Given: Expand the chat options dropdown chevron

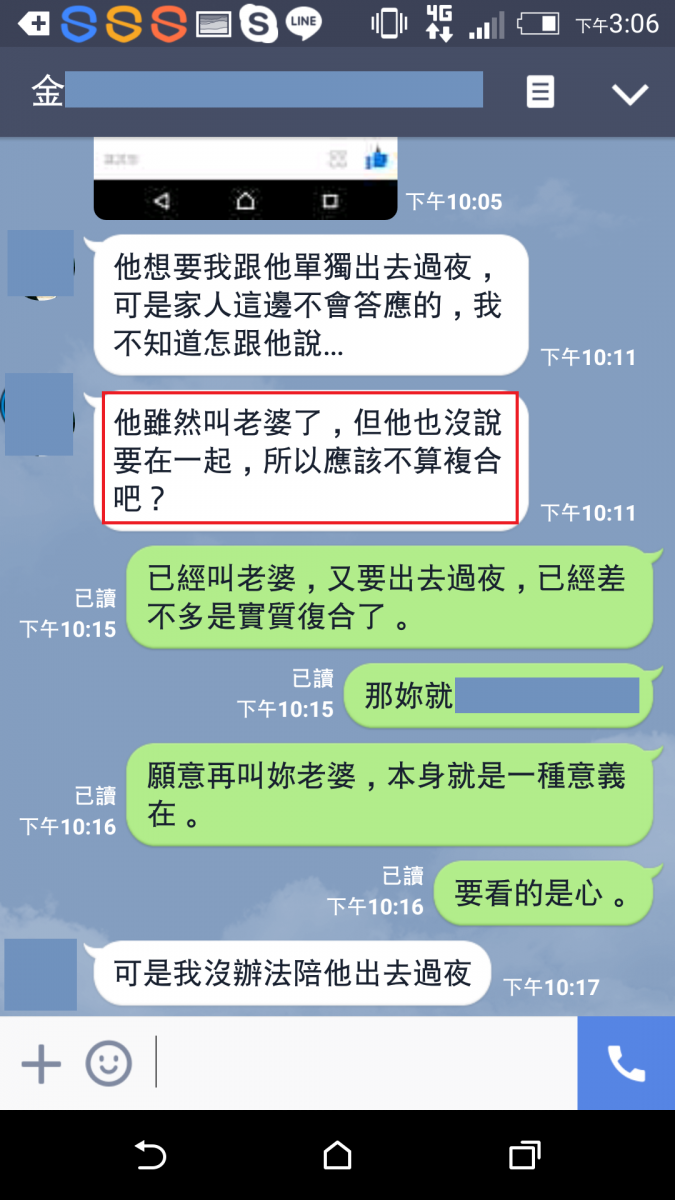Looking at the screenshot, I should (x=630, y=94).
